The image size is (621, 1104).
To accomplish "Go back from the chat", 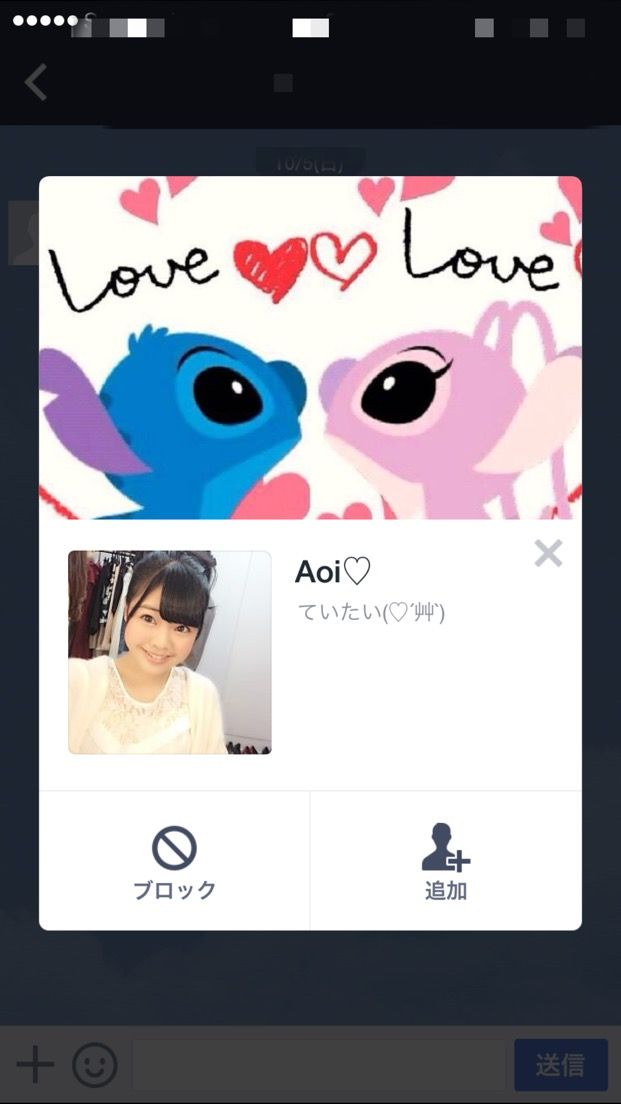I will click(36, 82).
